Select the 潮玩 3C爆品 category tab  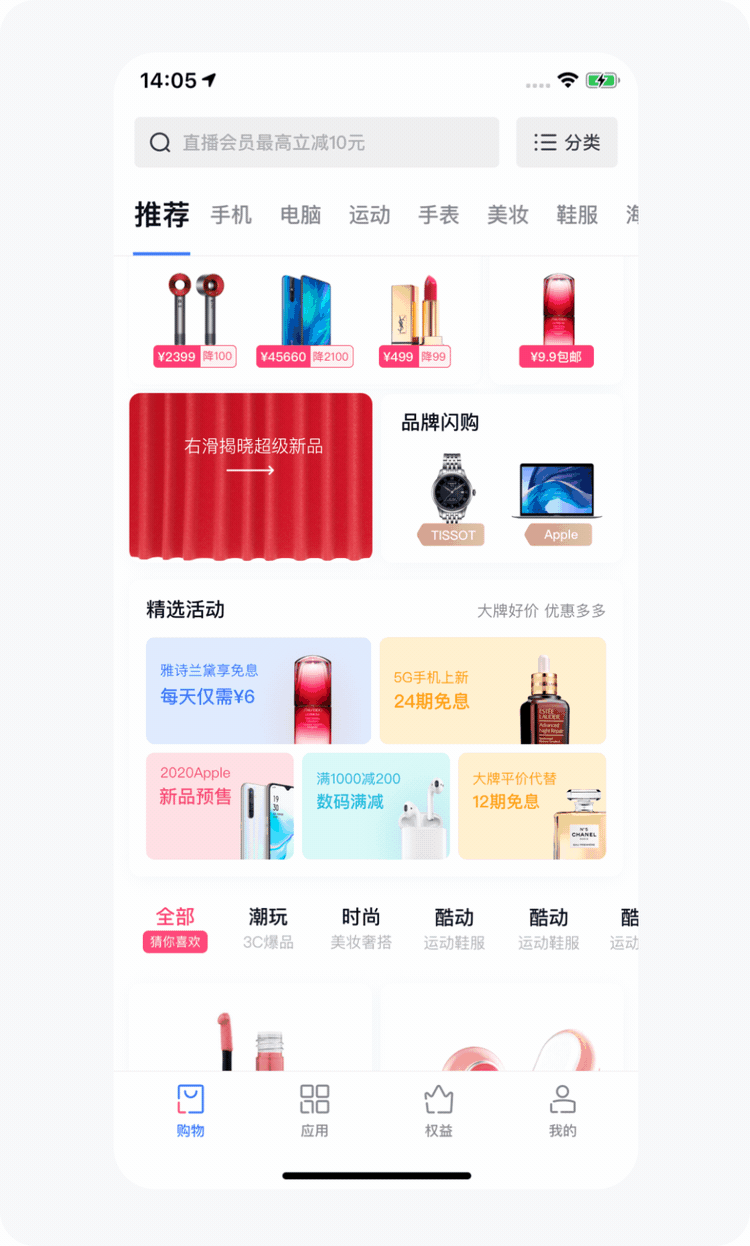[268, 929]
